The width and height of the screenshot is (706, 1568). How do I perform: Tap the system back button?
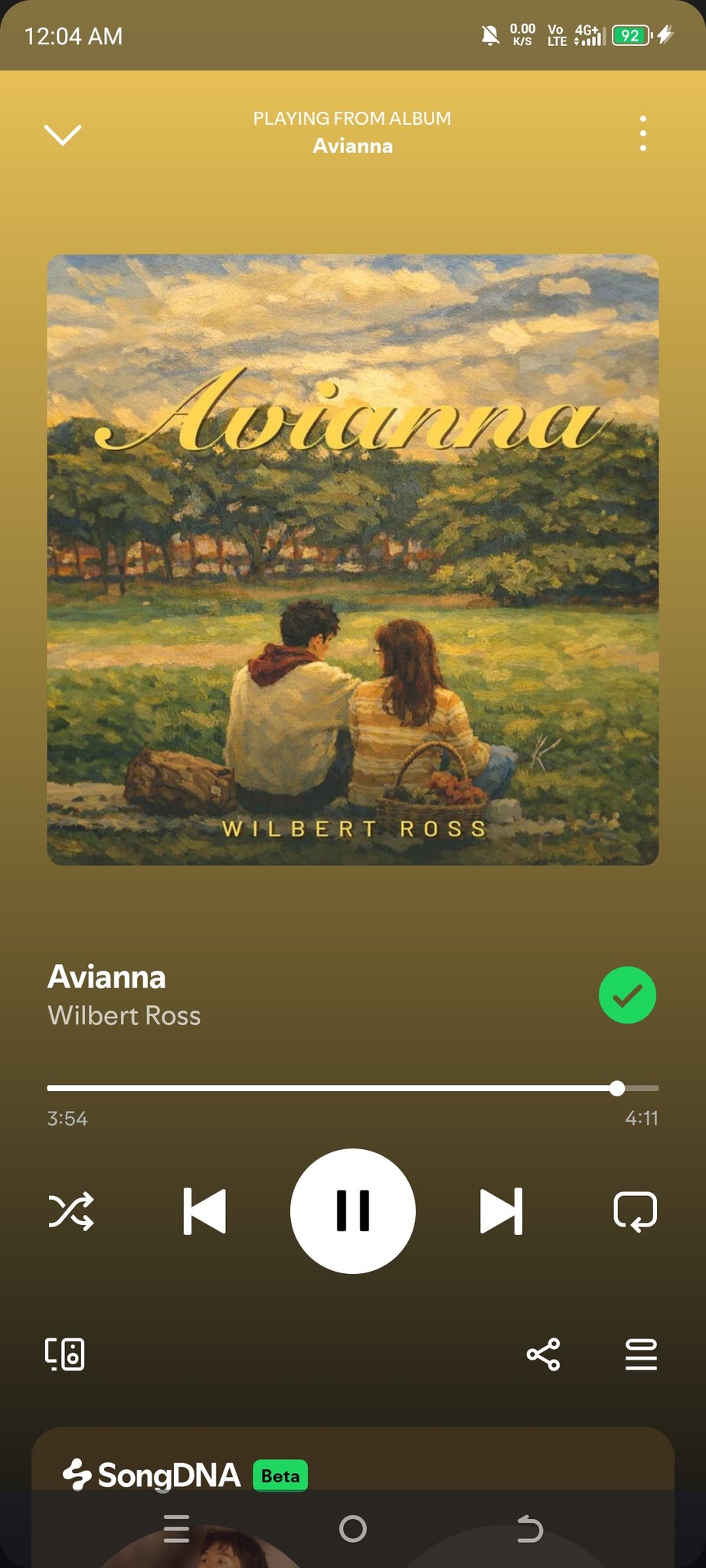click(529, 1529)
